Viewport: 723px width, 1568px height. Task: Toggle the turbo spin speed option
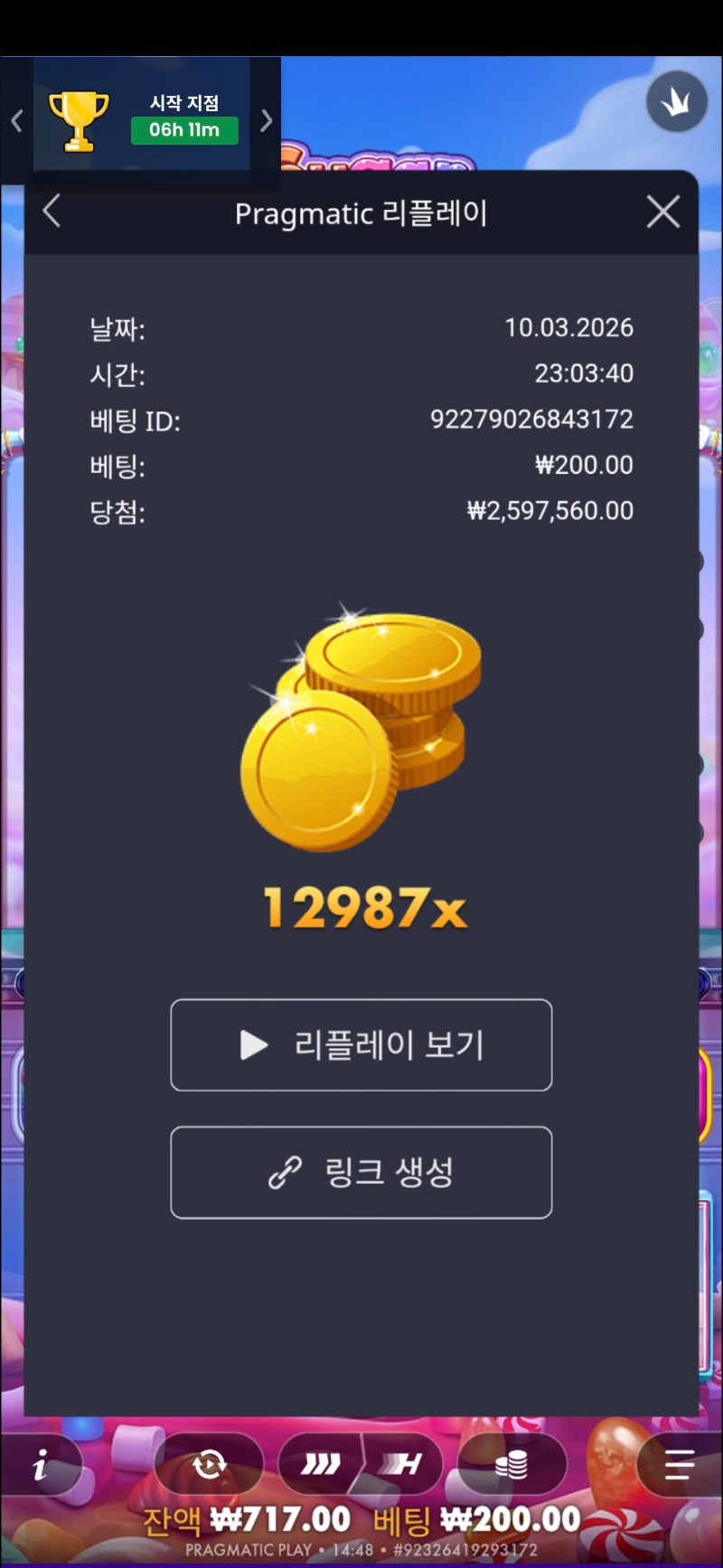pos(361,1463)
